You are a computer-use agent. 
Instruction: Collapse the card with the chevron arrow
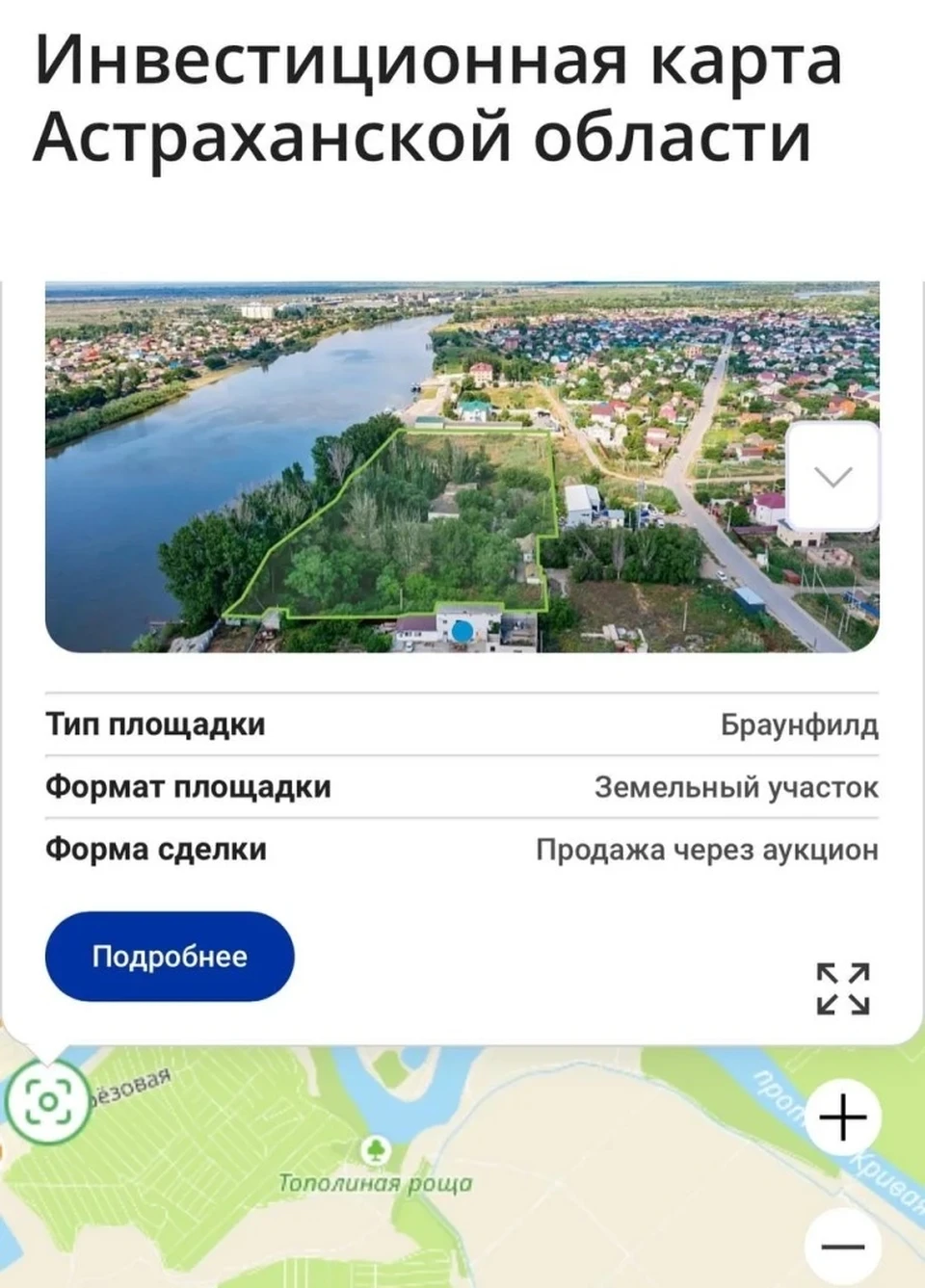(833, 476)
